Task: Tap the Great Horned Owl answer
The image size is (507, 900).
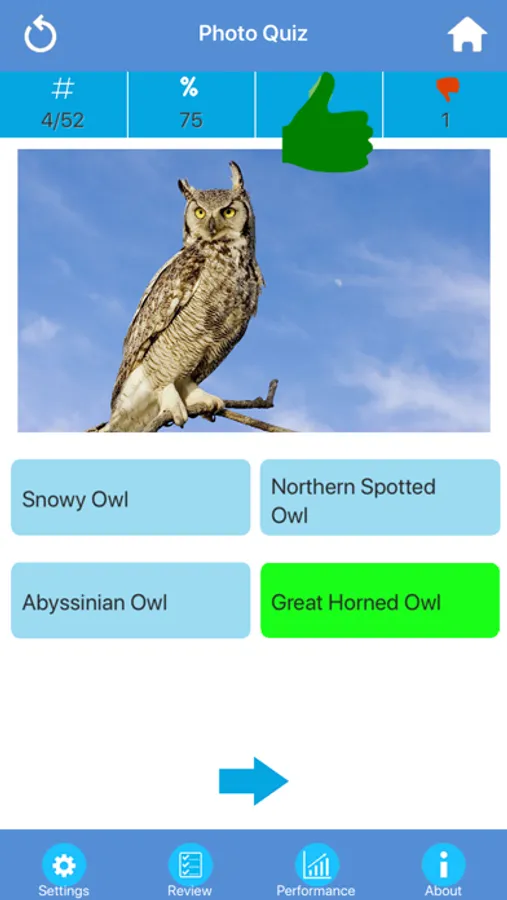Action: [x=380, y=600]
